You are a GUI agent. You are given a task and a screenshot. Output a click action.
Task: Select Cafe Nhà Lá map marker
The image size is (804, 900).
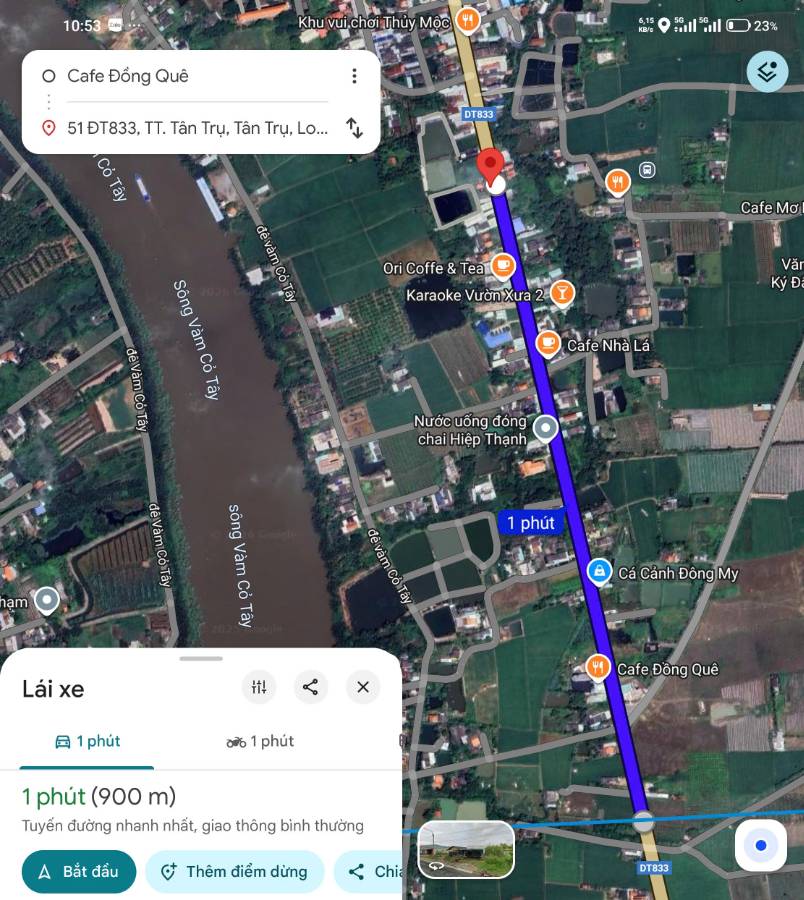tap(548, 344)
